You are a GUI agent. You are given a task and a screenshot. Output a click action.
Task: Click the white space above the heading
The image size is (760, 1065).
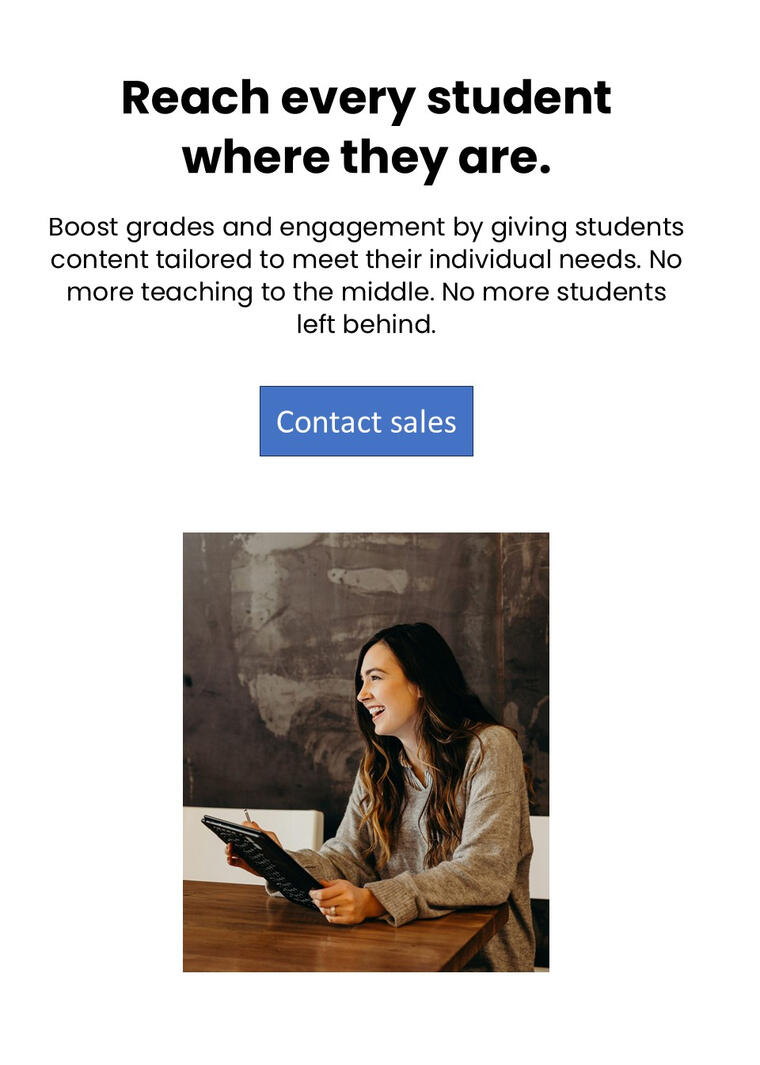(380, 35)
